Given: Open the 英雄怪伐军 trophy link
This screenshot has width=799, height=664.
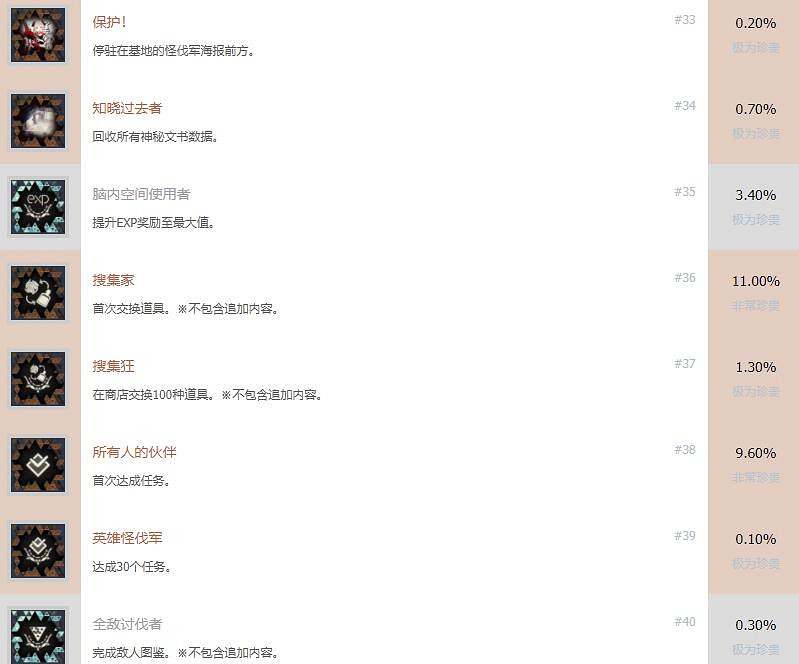Looking at the screenshot, I should pos(127,538).
